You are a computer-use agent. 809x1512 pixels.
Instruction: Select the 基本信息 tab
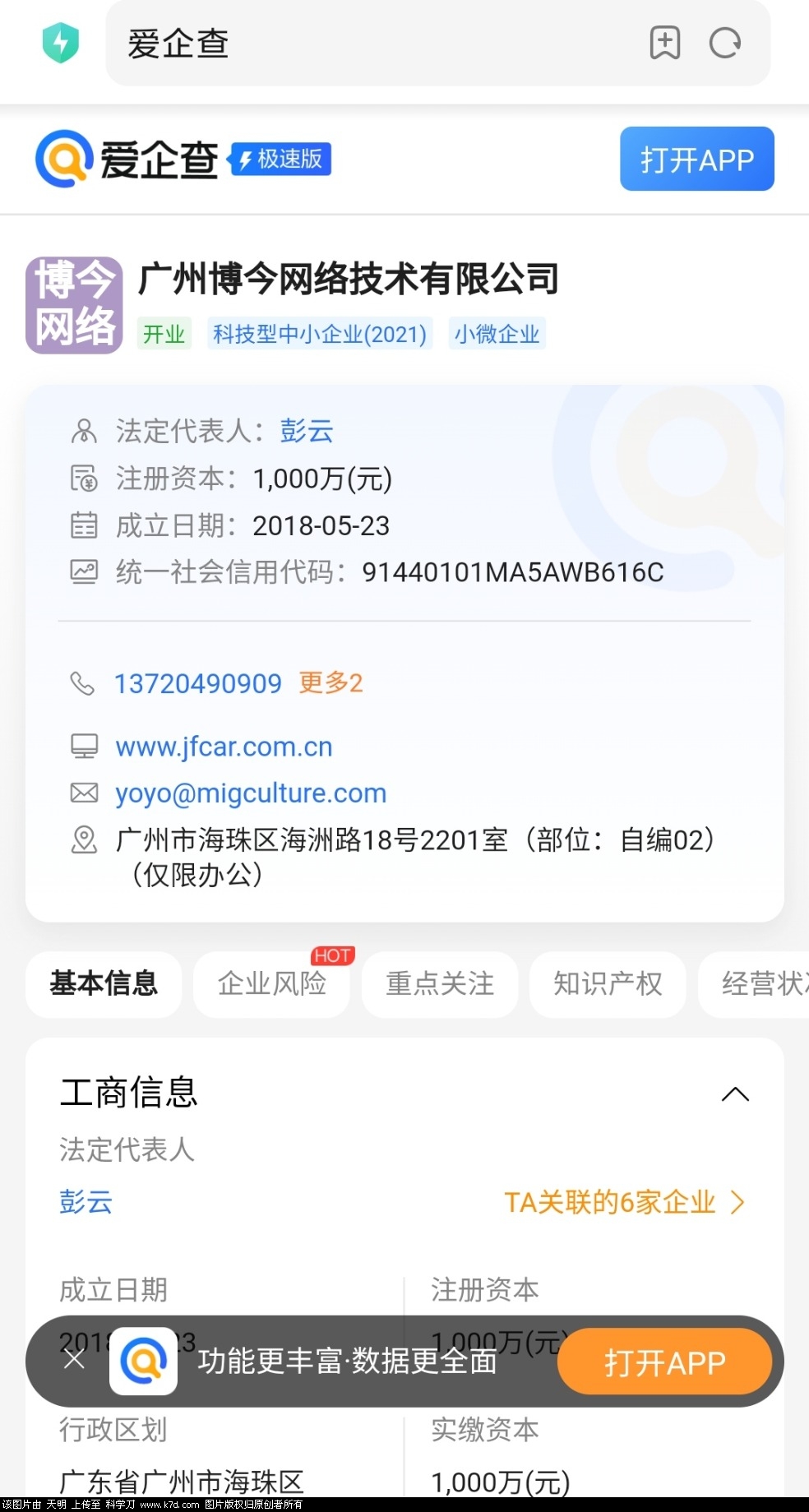(x=104, y=984)
